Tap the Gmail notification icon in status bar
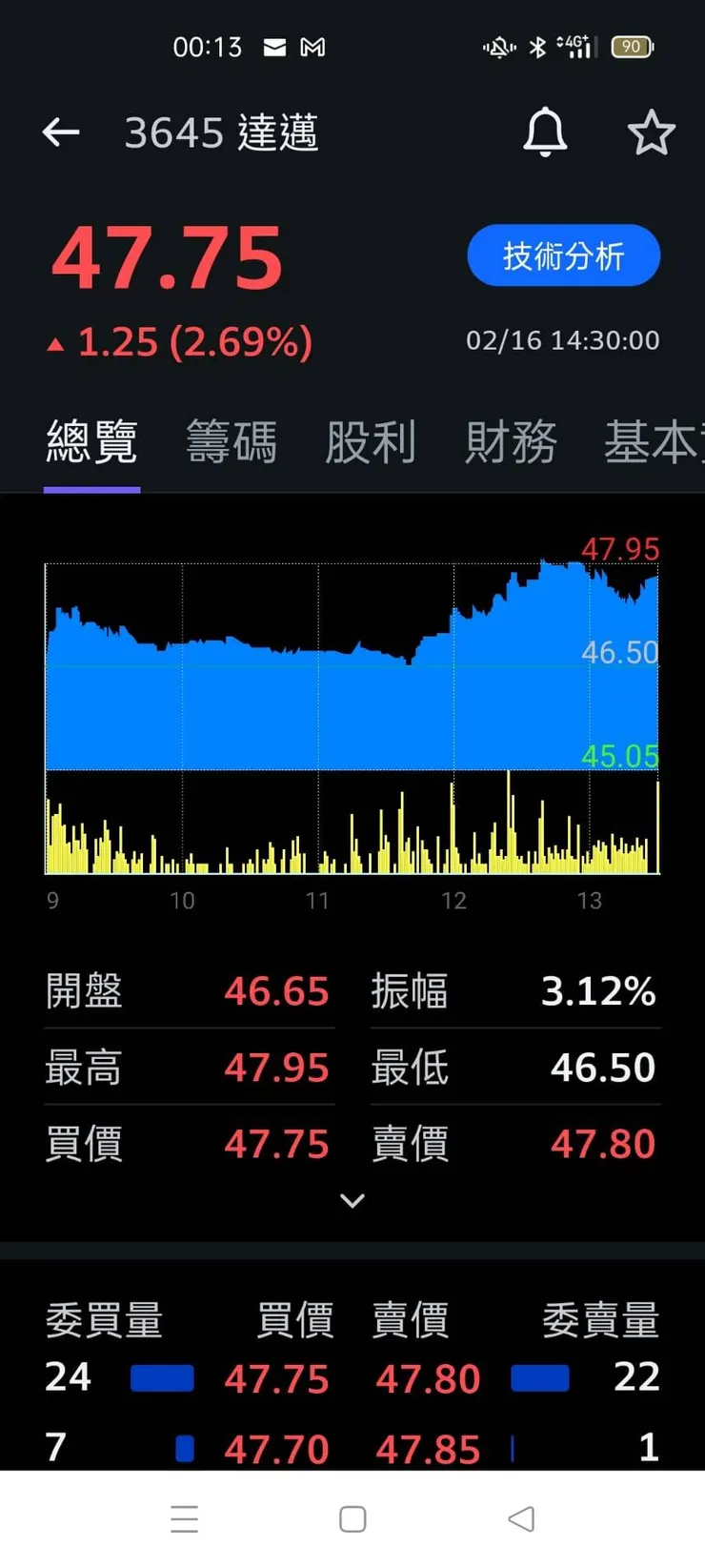 [314, 46]
